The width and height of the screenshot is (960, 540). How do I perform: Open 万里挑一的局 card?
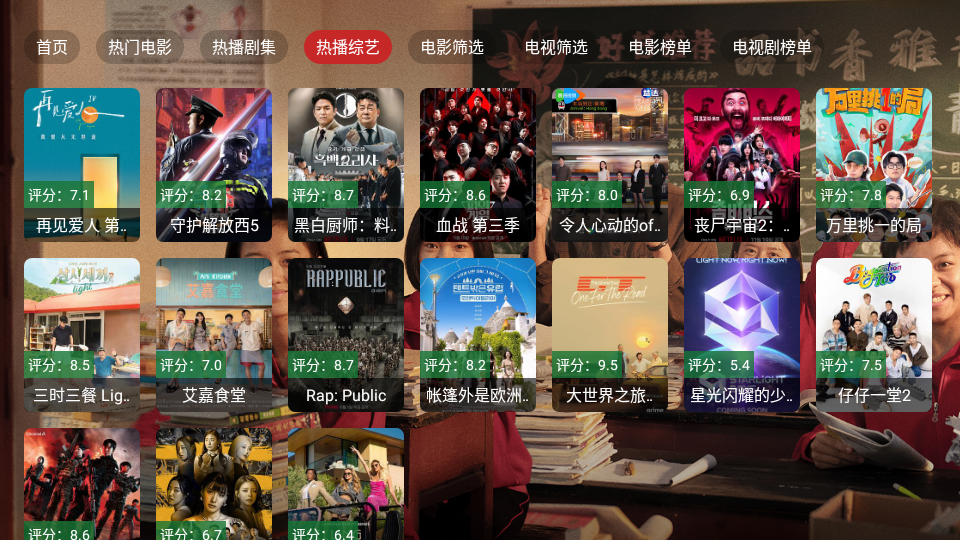[874, 164]
